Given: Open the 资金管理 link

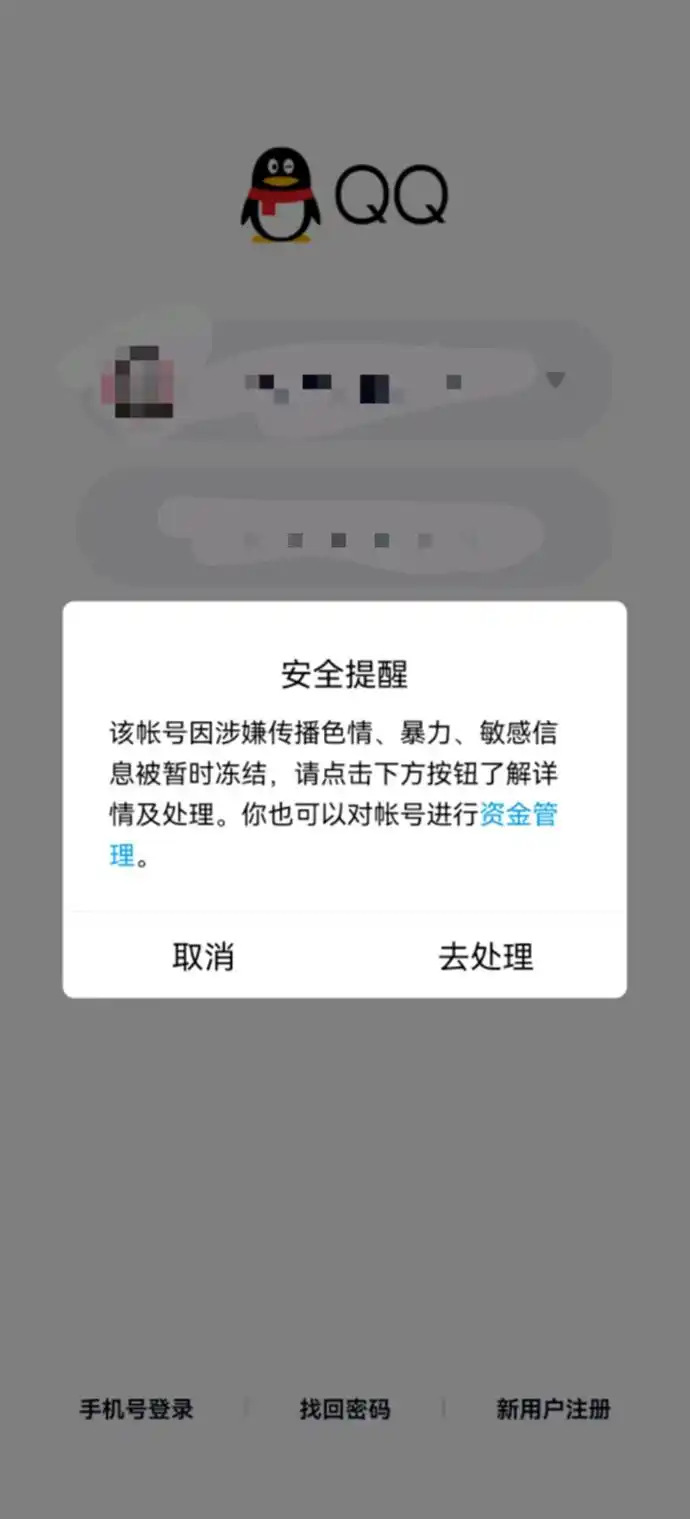Looking at the screenshot, I should 518,815.
